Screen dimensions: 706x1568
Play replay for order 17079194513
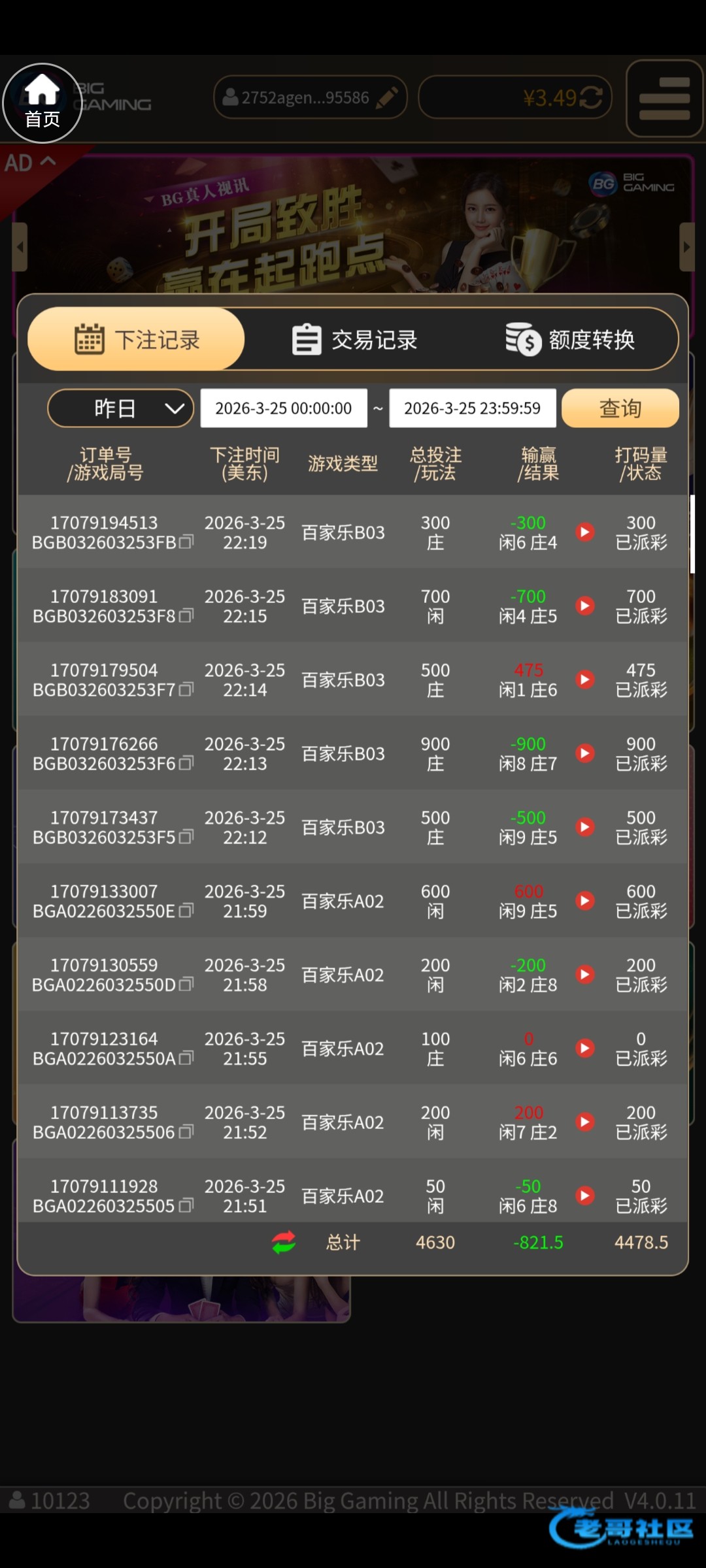(585, 532)
